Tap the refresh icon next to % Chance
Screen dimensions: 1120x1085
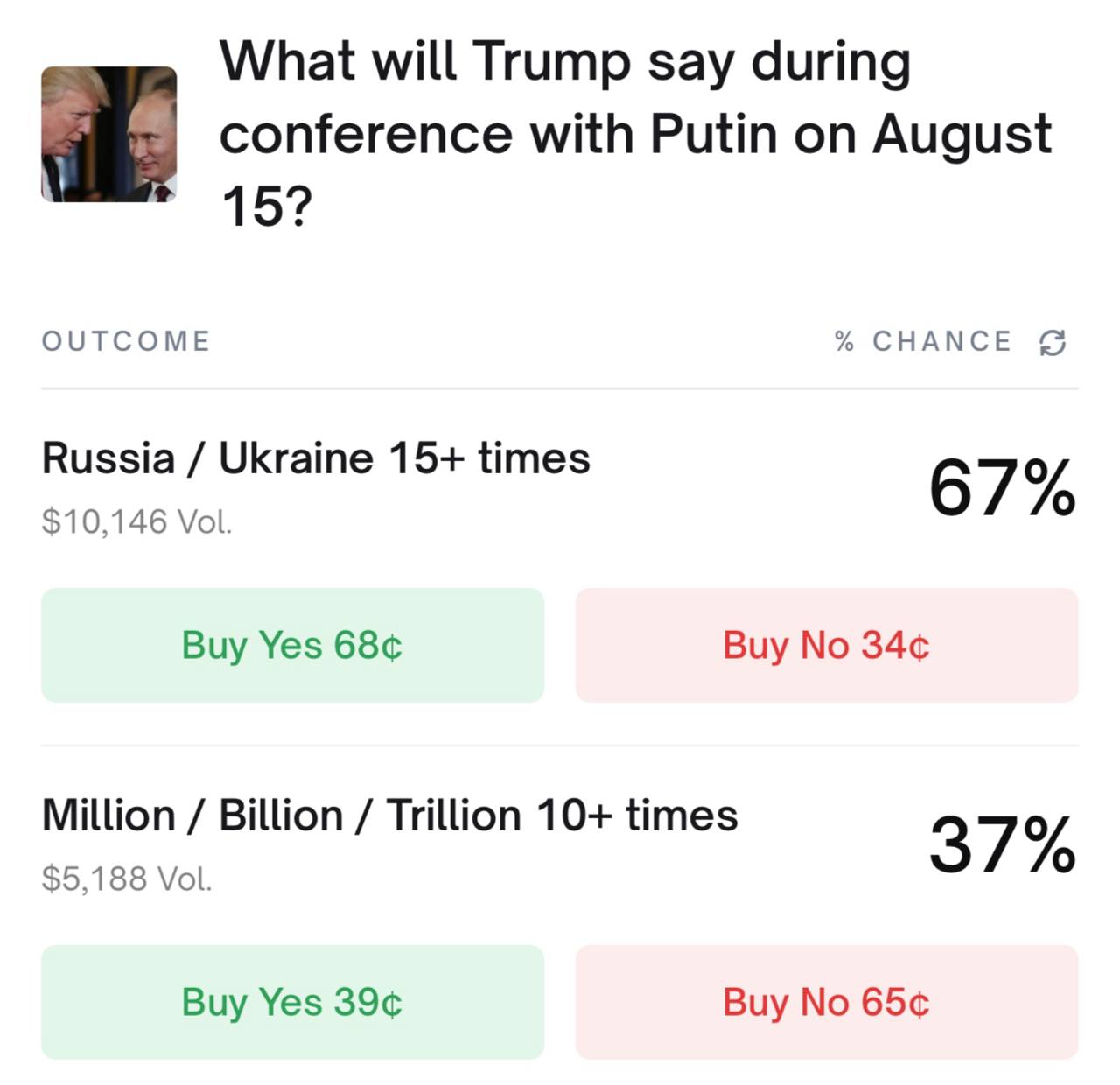coord(1052,342)
